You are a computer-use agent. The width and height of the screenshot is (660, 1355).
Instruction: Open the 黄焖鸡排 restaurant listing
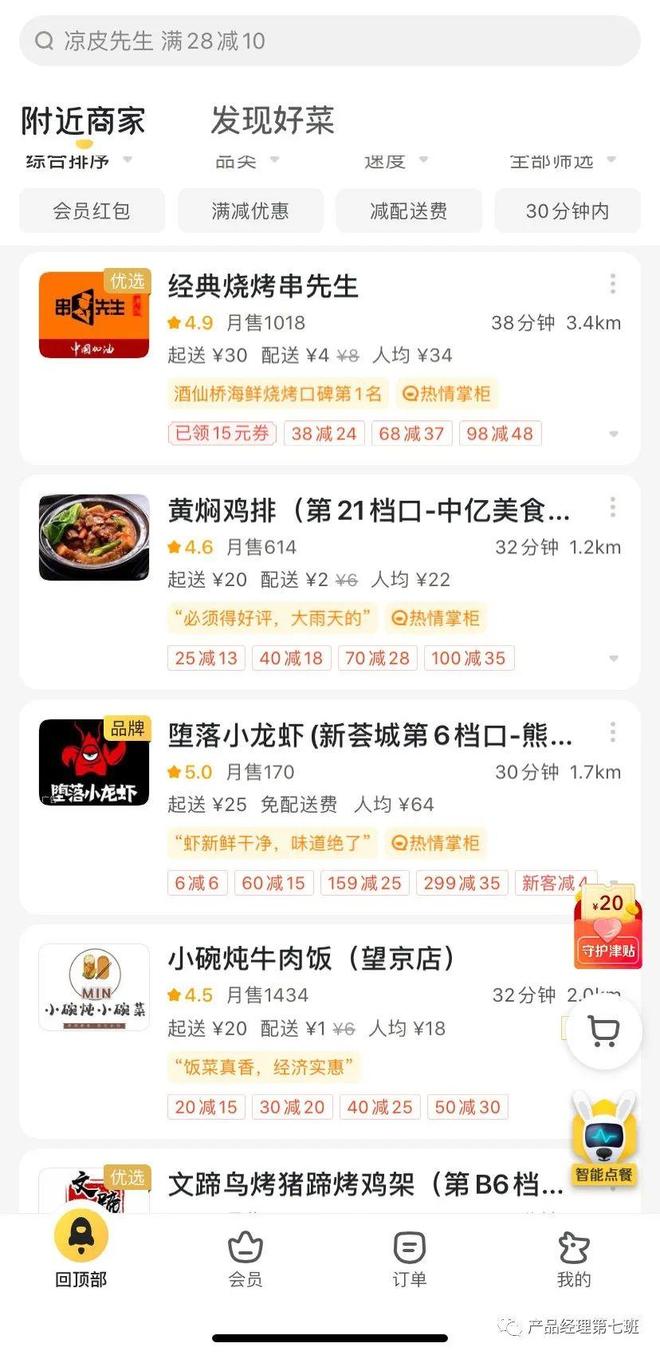tap(368, 512)
